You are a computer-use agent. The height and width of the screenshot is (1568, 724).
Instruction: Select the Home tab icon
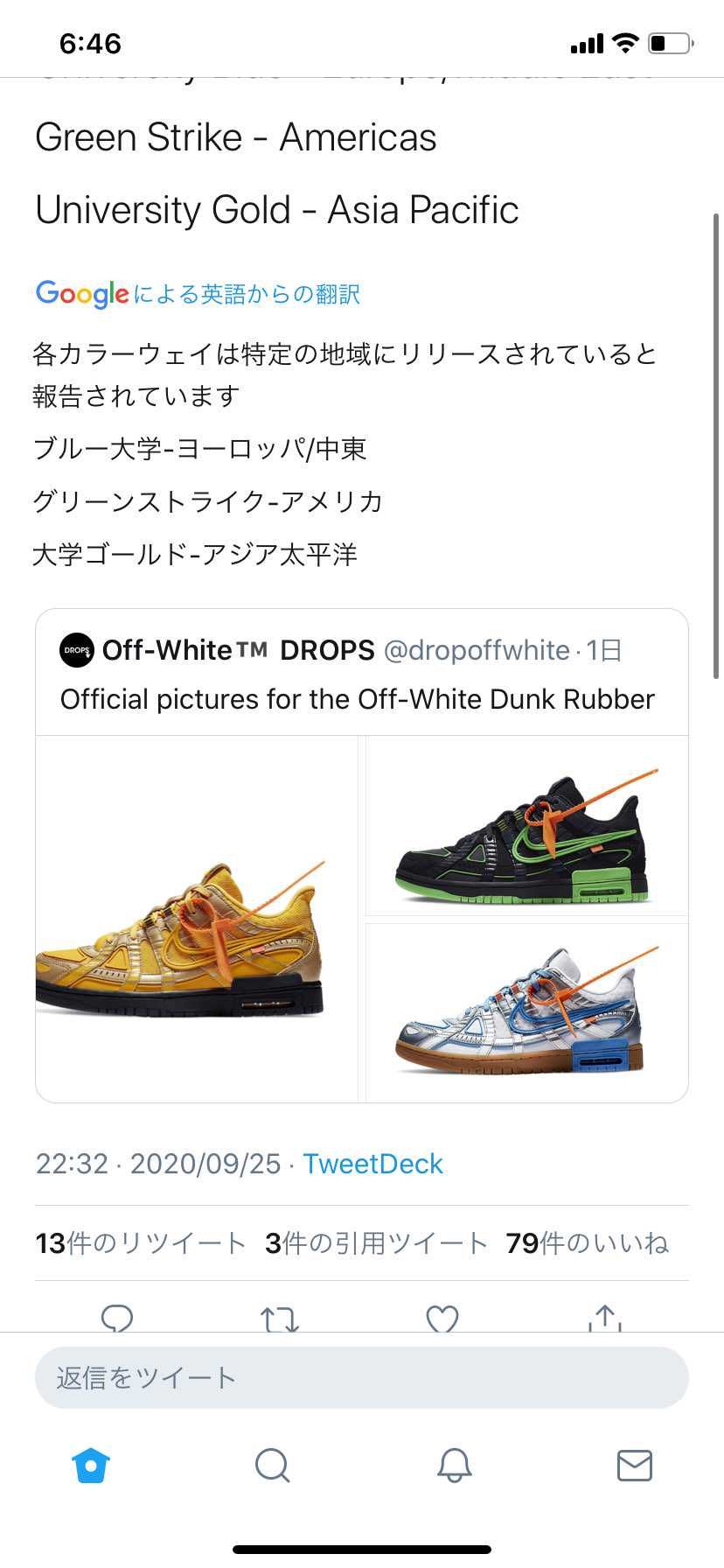pos(90,1466)
